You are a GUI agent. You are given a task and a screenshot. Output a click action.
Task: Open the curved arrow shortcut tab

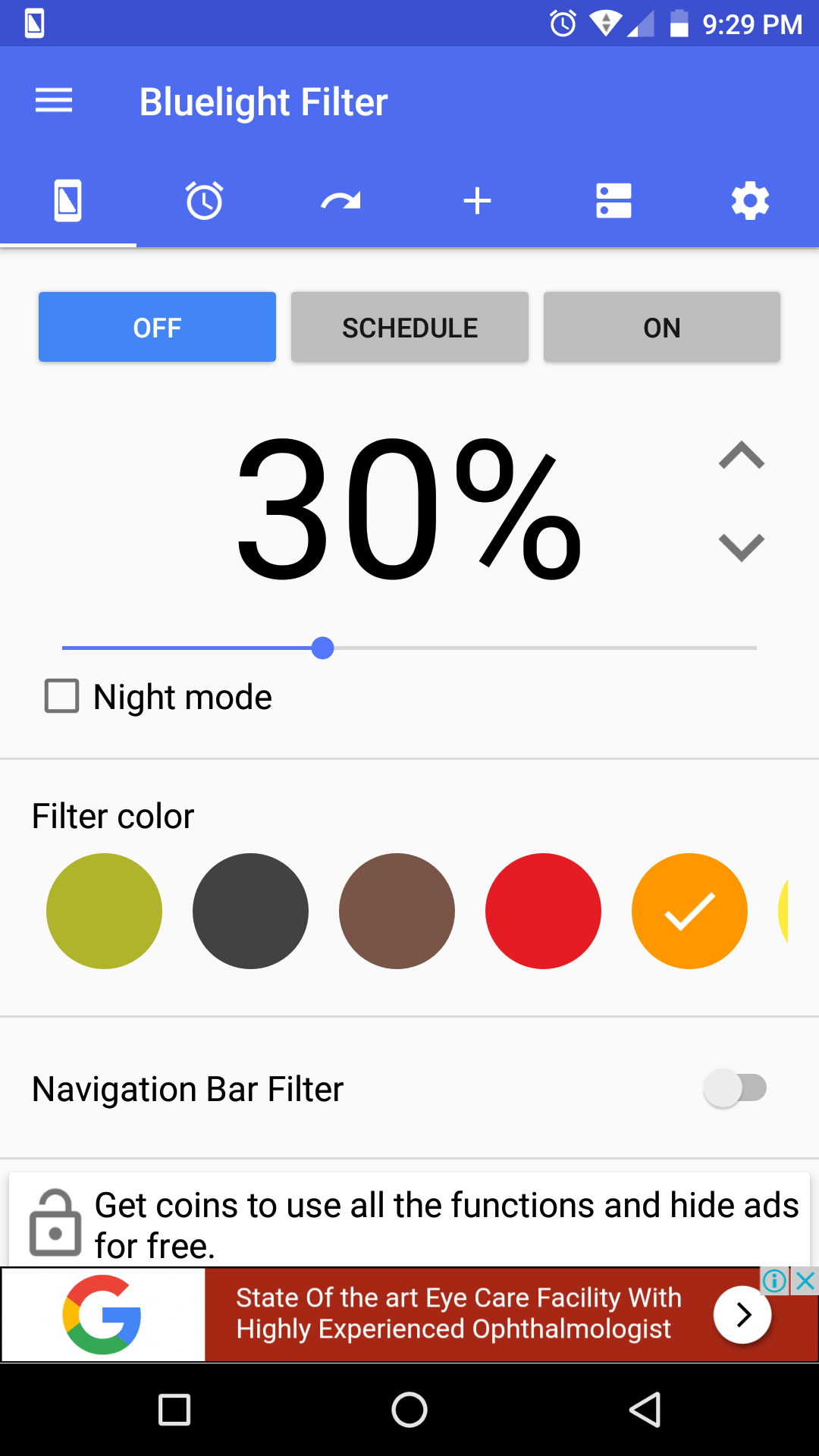pyautogui.click(x=340, y=201)
